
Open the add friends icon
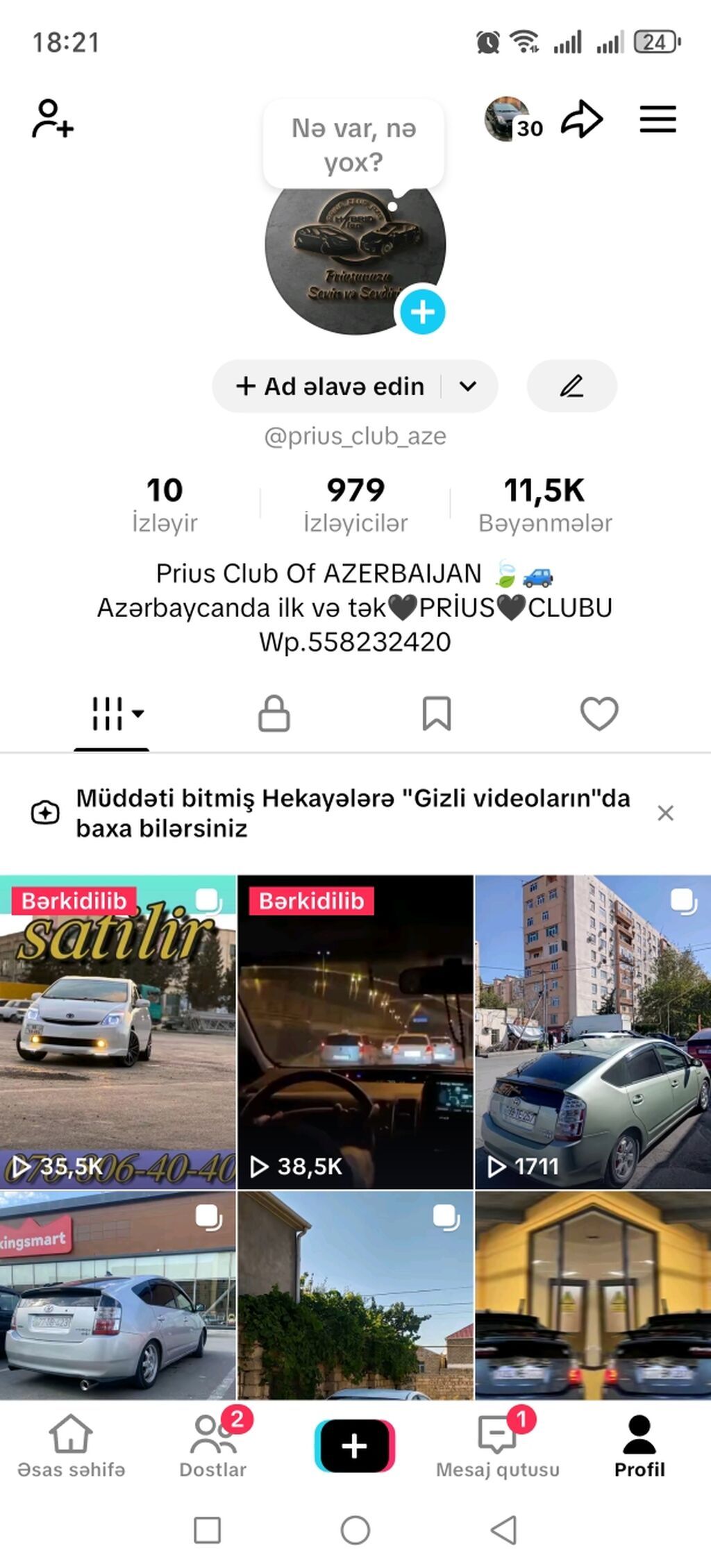pos(52,119)
